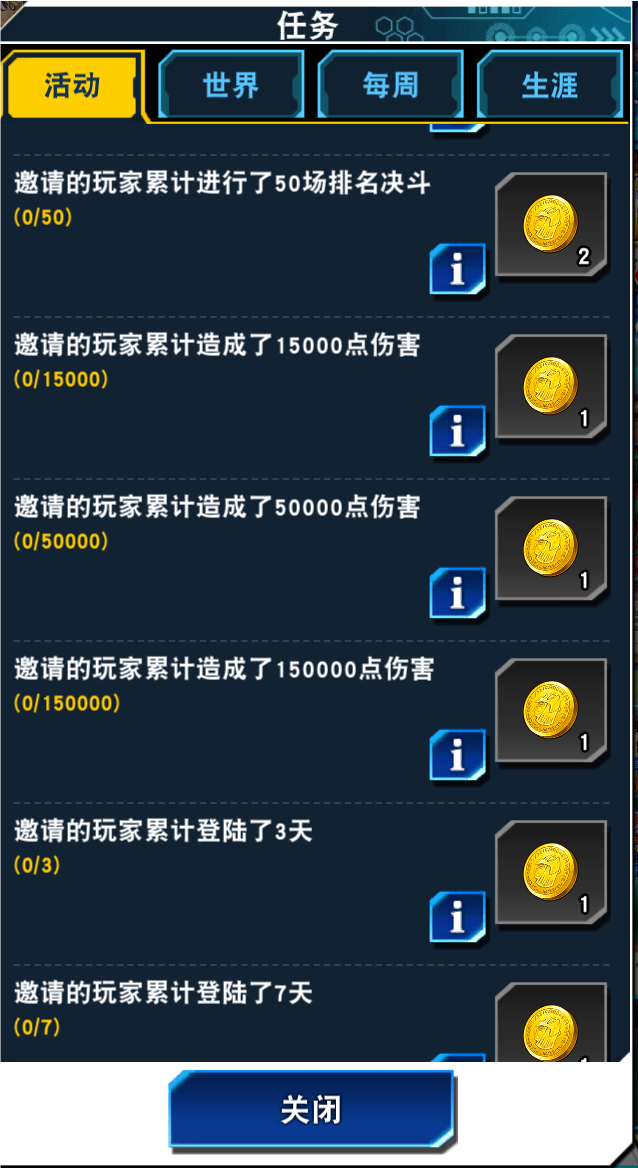Switch to the 每周 tab
The image size is (638, 1168).
tap(391, 86)
